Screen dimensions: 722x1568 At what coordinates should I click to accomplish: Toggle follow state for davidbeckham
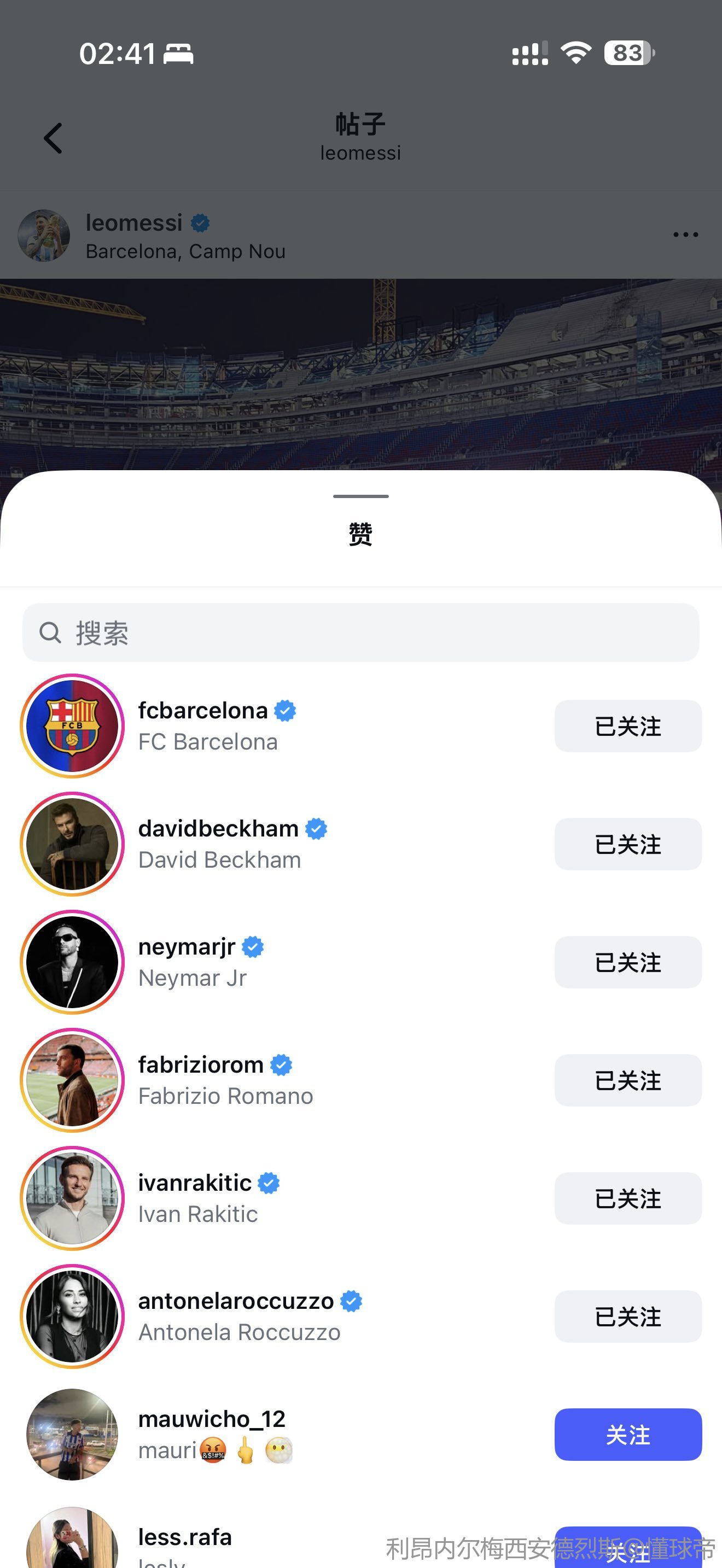(x=627, y=844)
